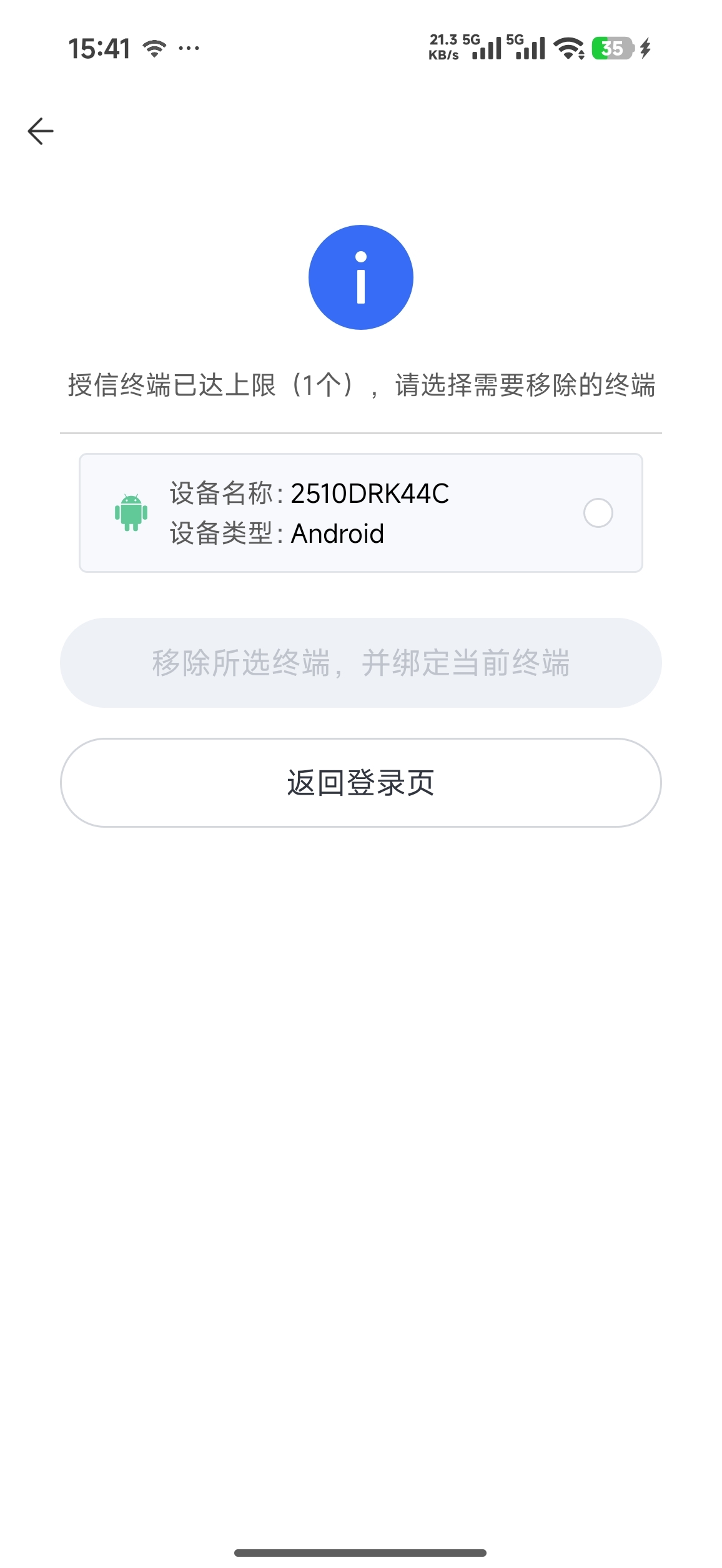The height and width of the screenshot is (1568, 722).
Task: Click the blue info icon
Action: pos(361,277)
